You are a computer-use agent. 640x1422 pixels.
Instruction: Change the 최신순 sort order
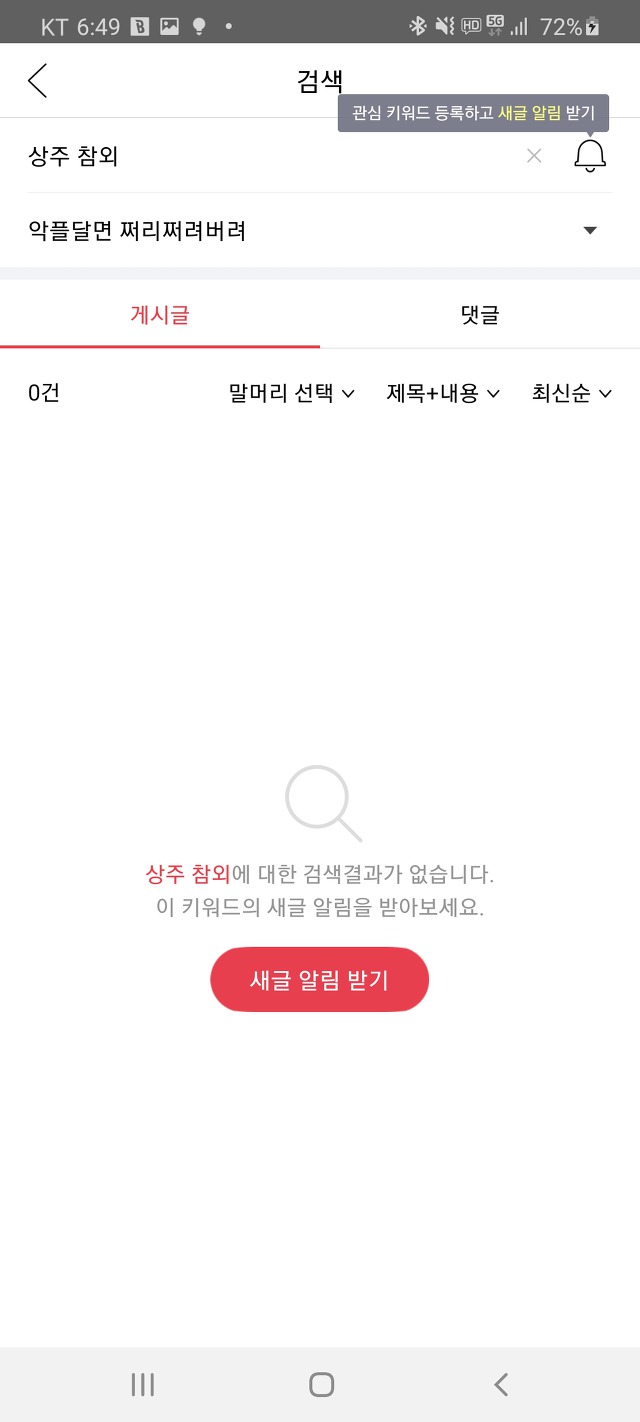(572, 393)
